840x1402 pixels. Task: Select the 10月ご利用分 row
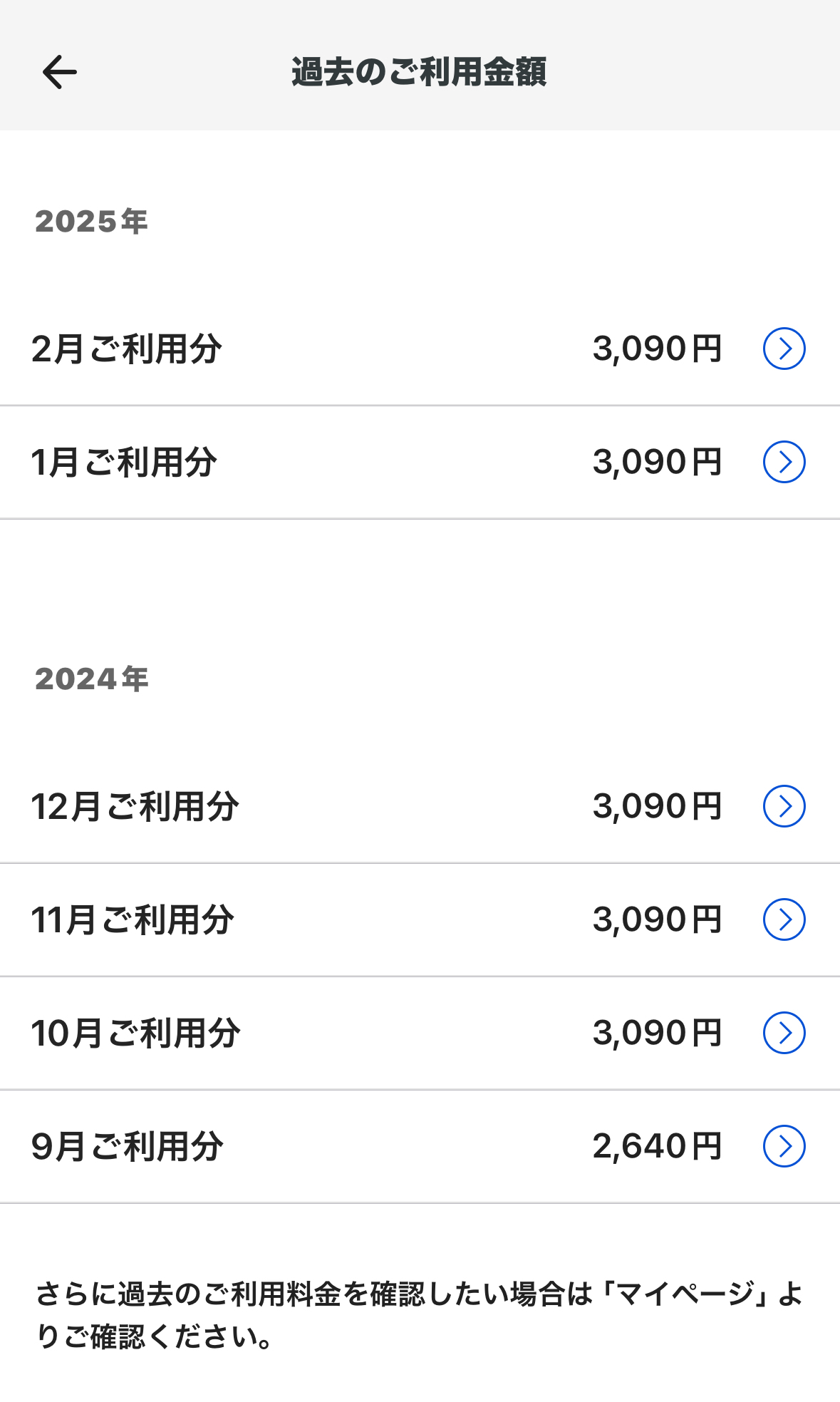pyautogui.click(x=784, y=1033)
